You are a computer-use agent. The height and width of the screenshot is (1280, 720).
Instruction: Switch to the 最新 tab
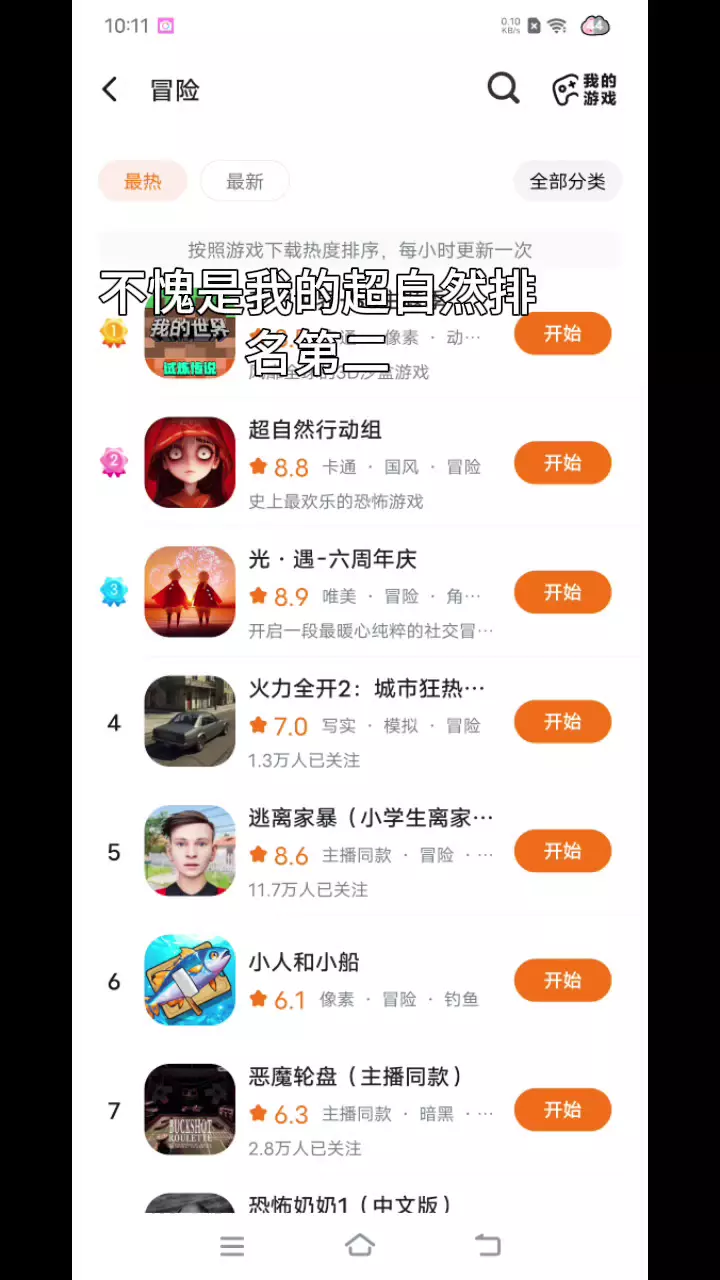tap(244, 181)
